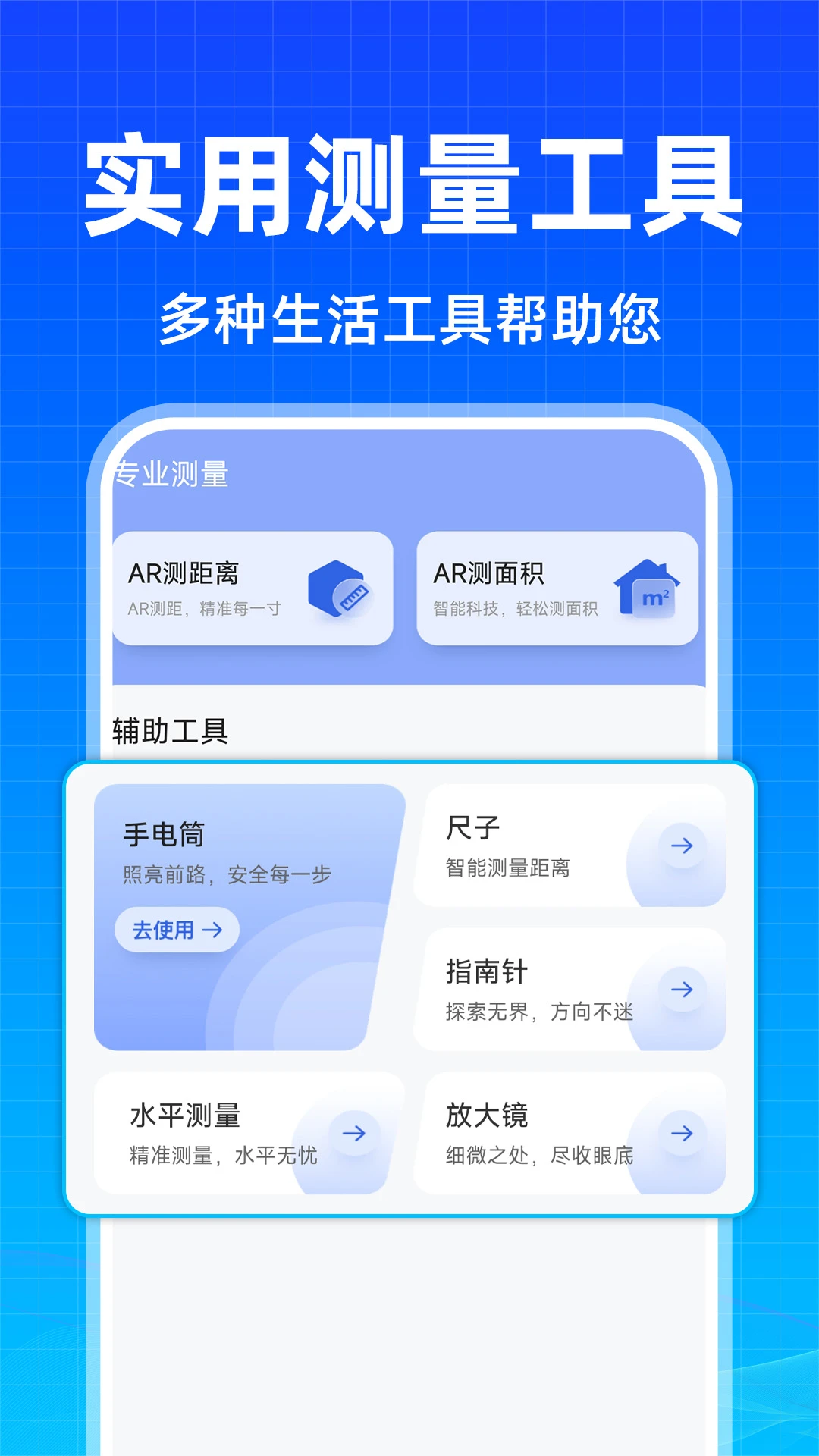
Task: Tap the 尺子 arrow icon
Action: [x=681, y=846]
